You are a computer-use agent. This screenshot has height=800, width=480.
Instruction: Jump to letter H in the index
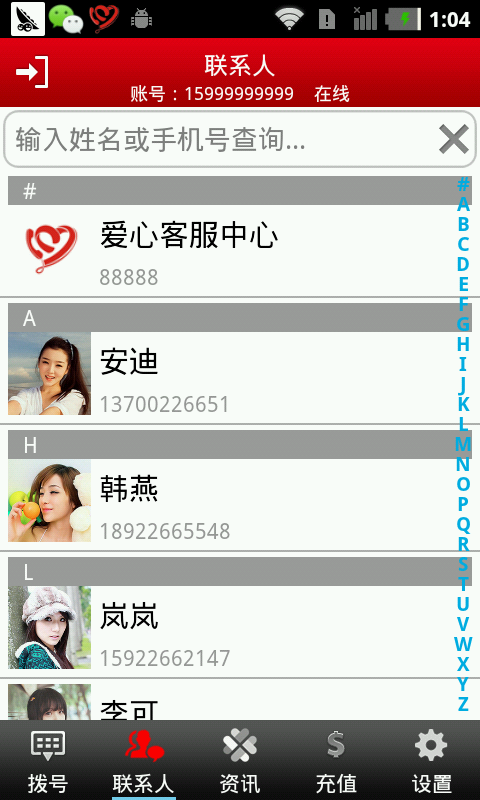tap(463, 344)
